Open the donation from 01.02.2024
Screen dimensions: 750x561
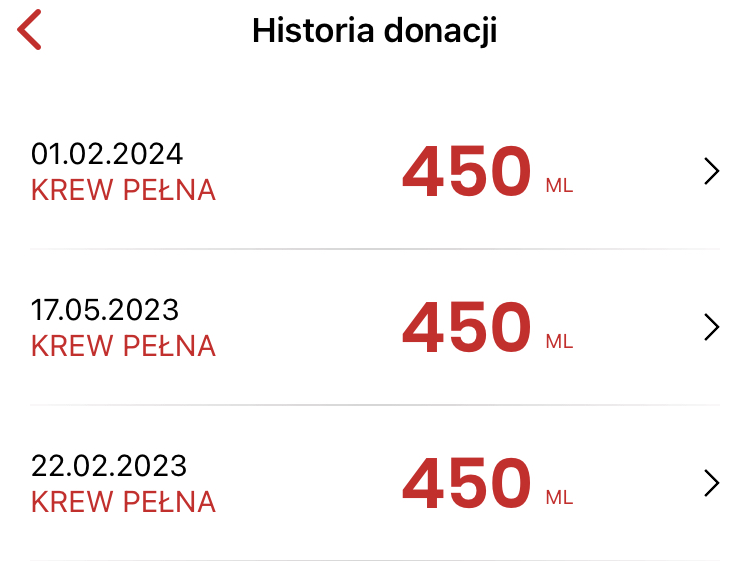374,172
